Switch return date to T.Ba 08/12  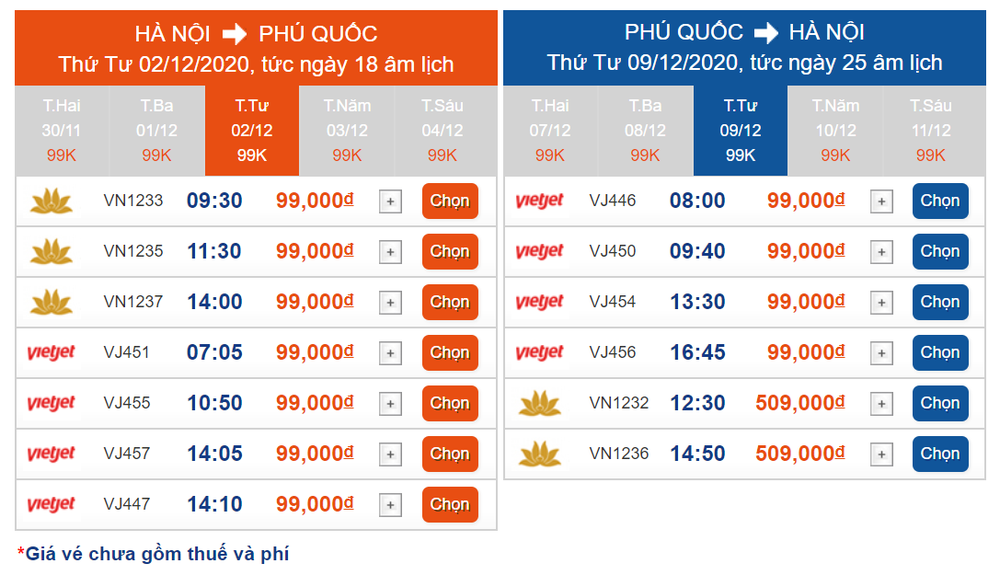click(645, 130)
